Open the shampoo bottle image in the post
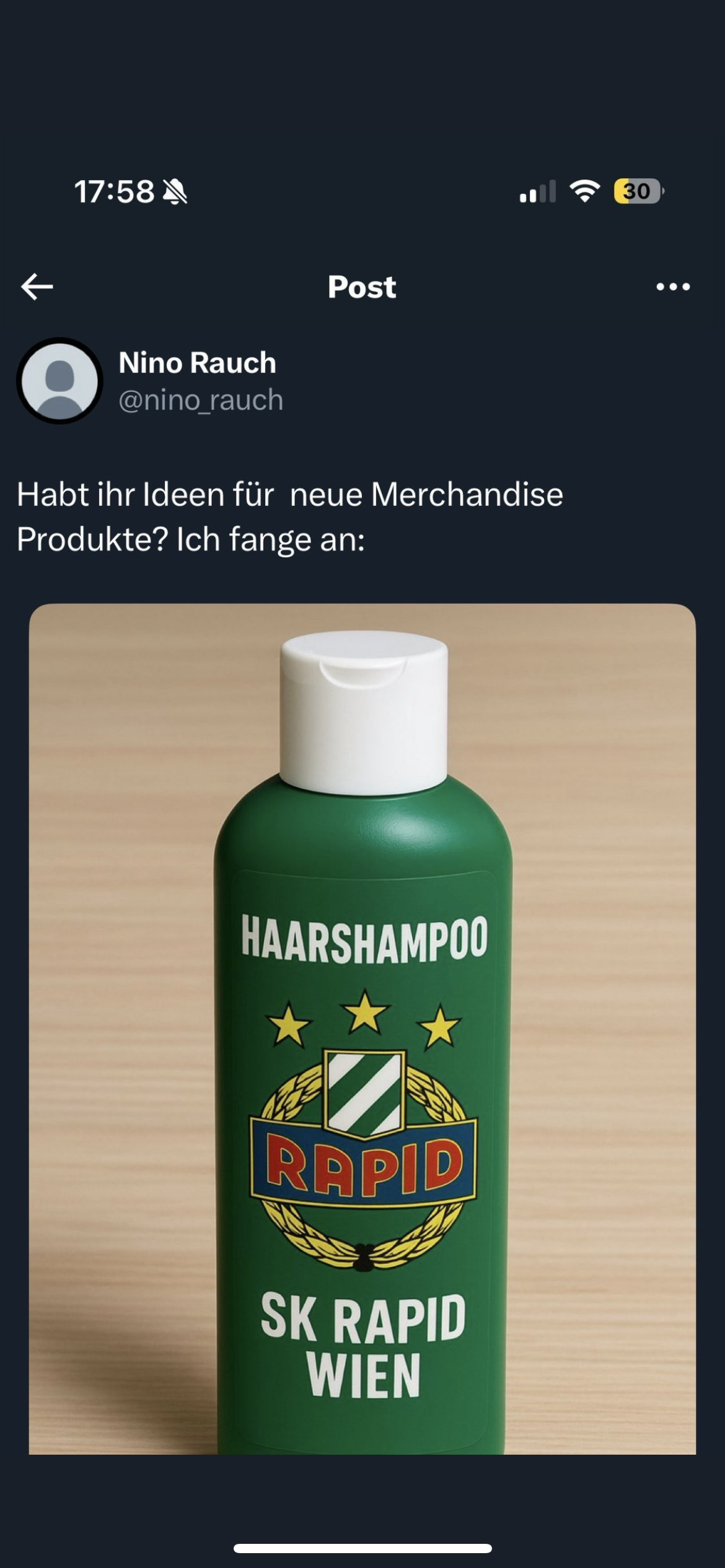The height and width of the screenshot is (1568, 725). click(362, 1029)
